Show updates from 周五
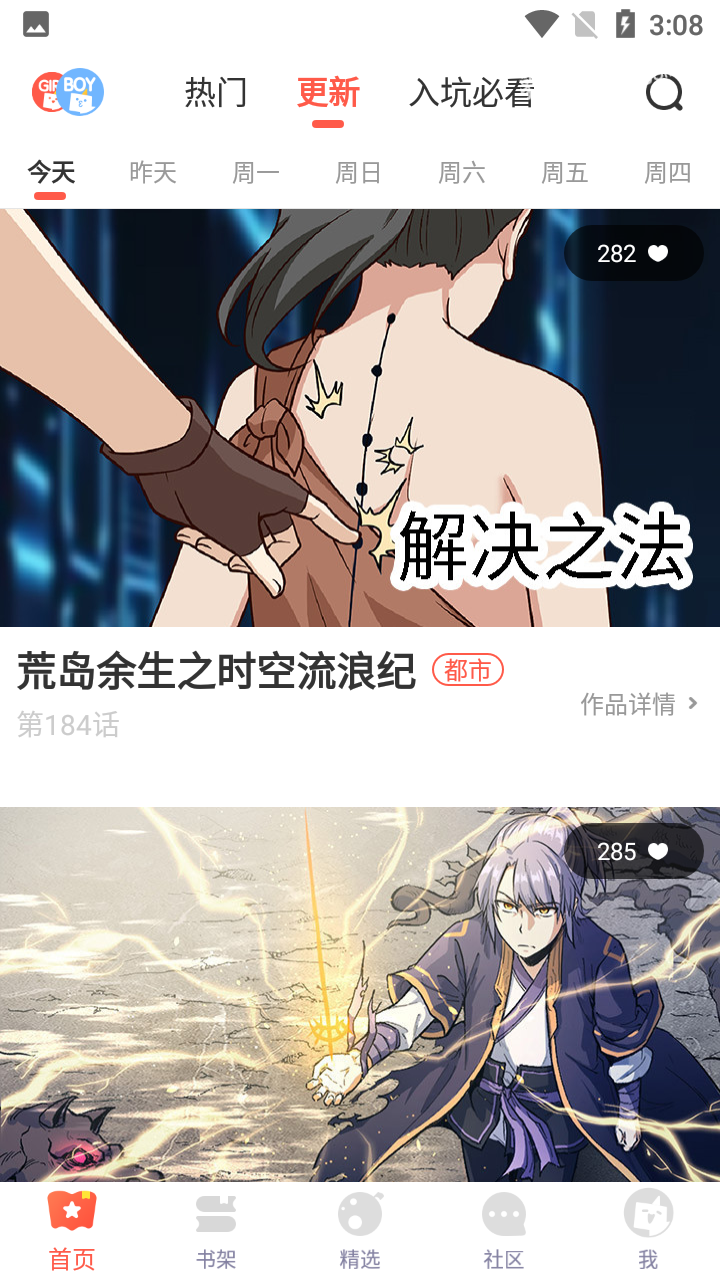720x1280 pixels. (x=564, y=173)
